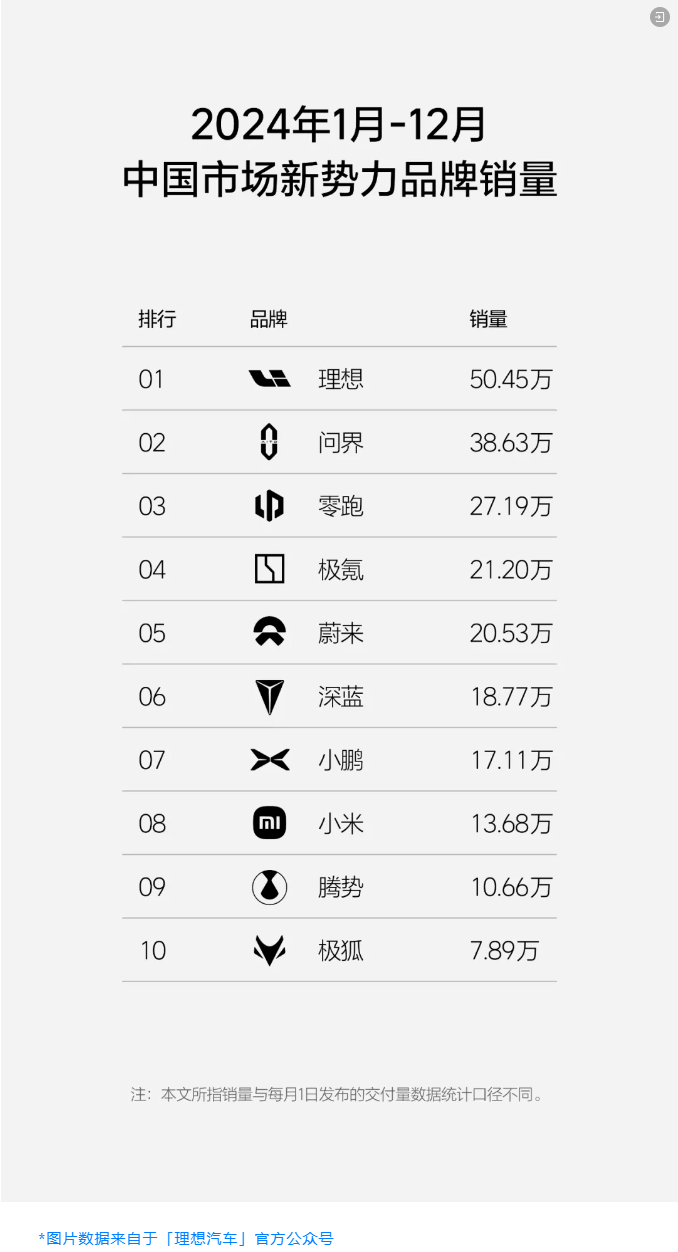
Task: Tap the import icon on the image corner
Action: click(x=659, y=17)
